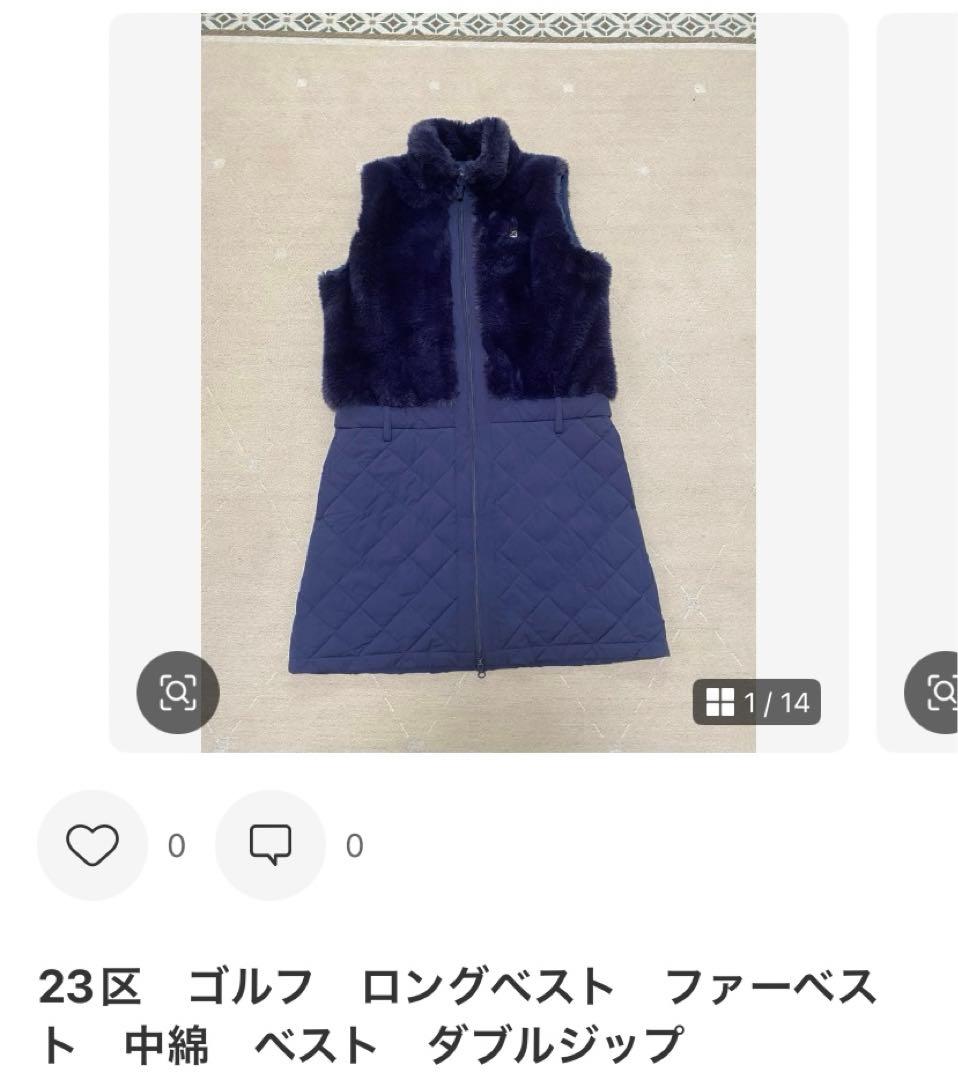Tap the comment bubble to write a comment
Image resolution: width=958 pixels, height=1080 pixels.
[x=267, y=844]
